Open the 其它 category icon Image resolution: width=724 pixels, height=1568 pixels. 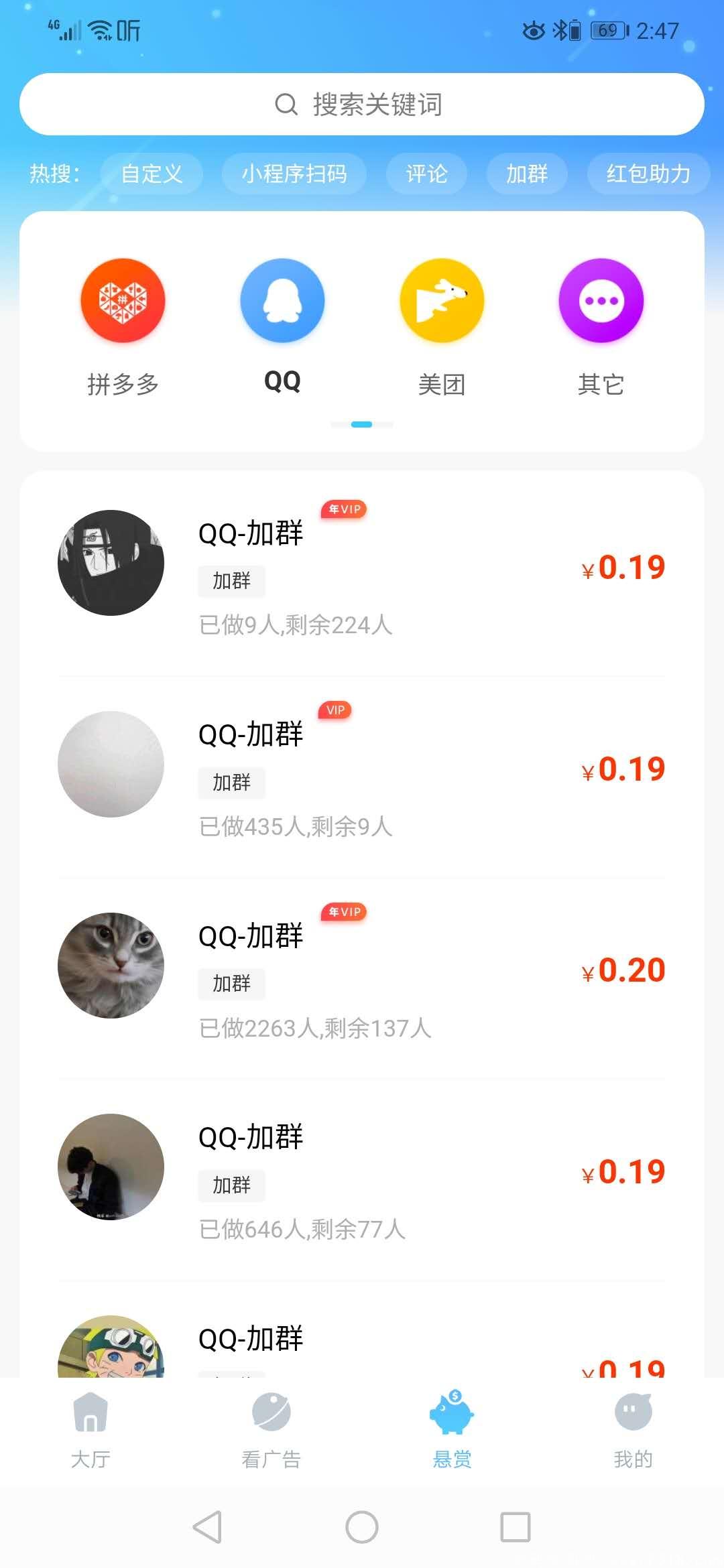[601, 300]
